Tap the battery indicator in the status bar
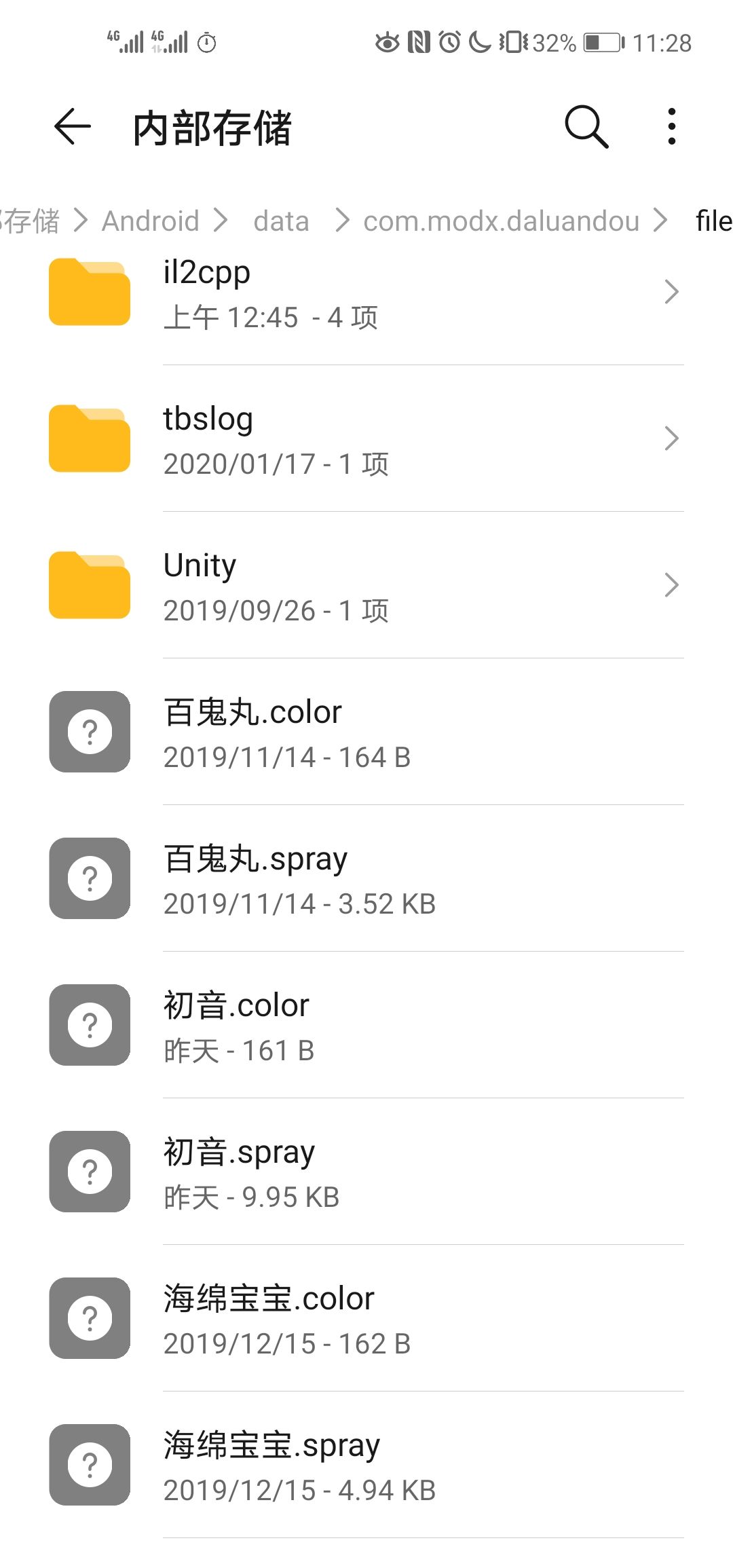This screenshot has width=733, height=1568. [600, 42]
